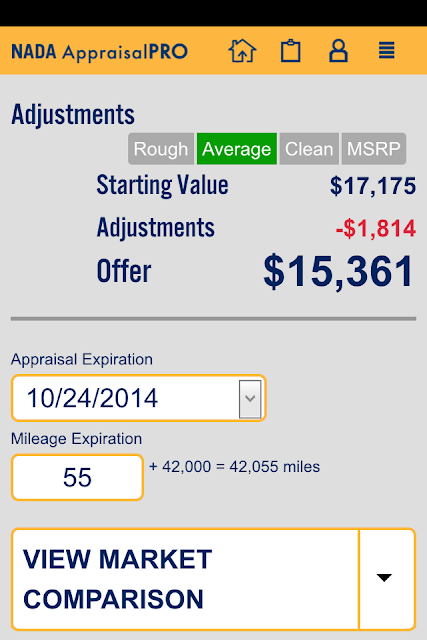
Task: Edit the Mileage Expiration field
Action: tap(78, 477)
